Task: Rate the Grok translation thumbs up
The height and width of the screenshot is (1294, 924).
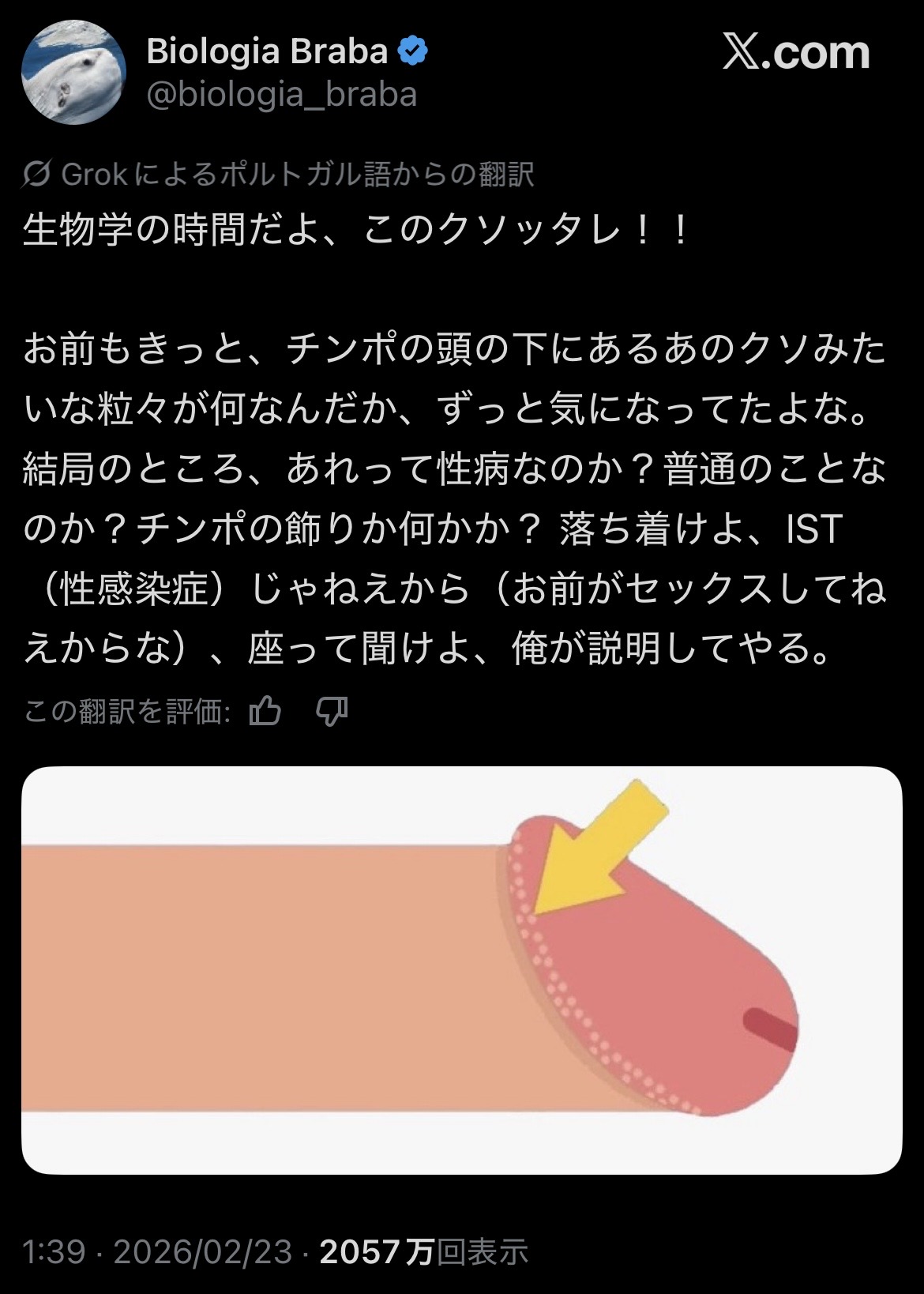Action: (x=265, y=711)
